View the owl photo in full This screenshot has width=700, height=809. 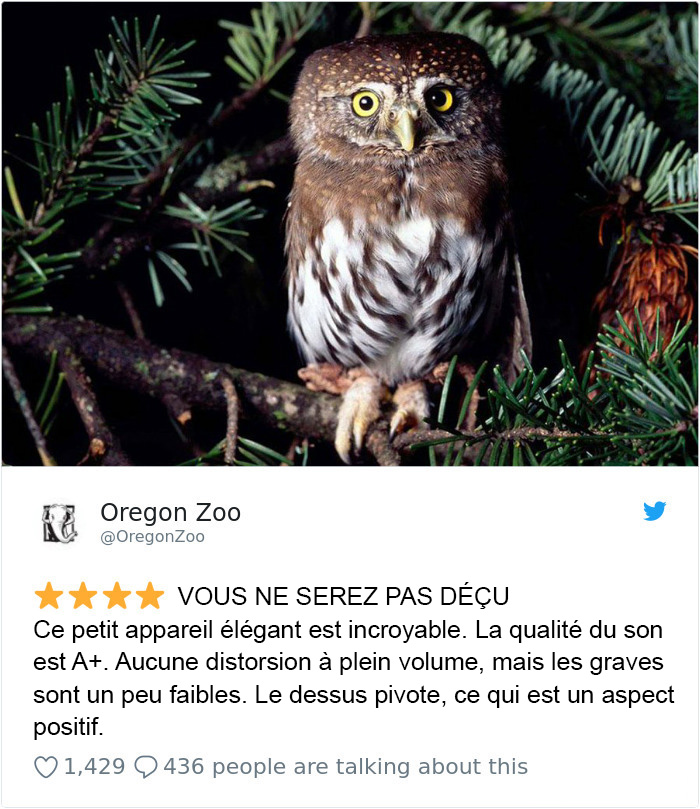[350, 234]
